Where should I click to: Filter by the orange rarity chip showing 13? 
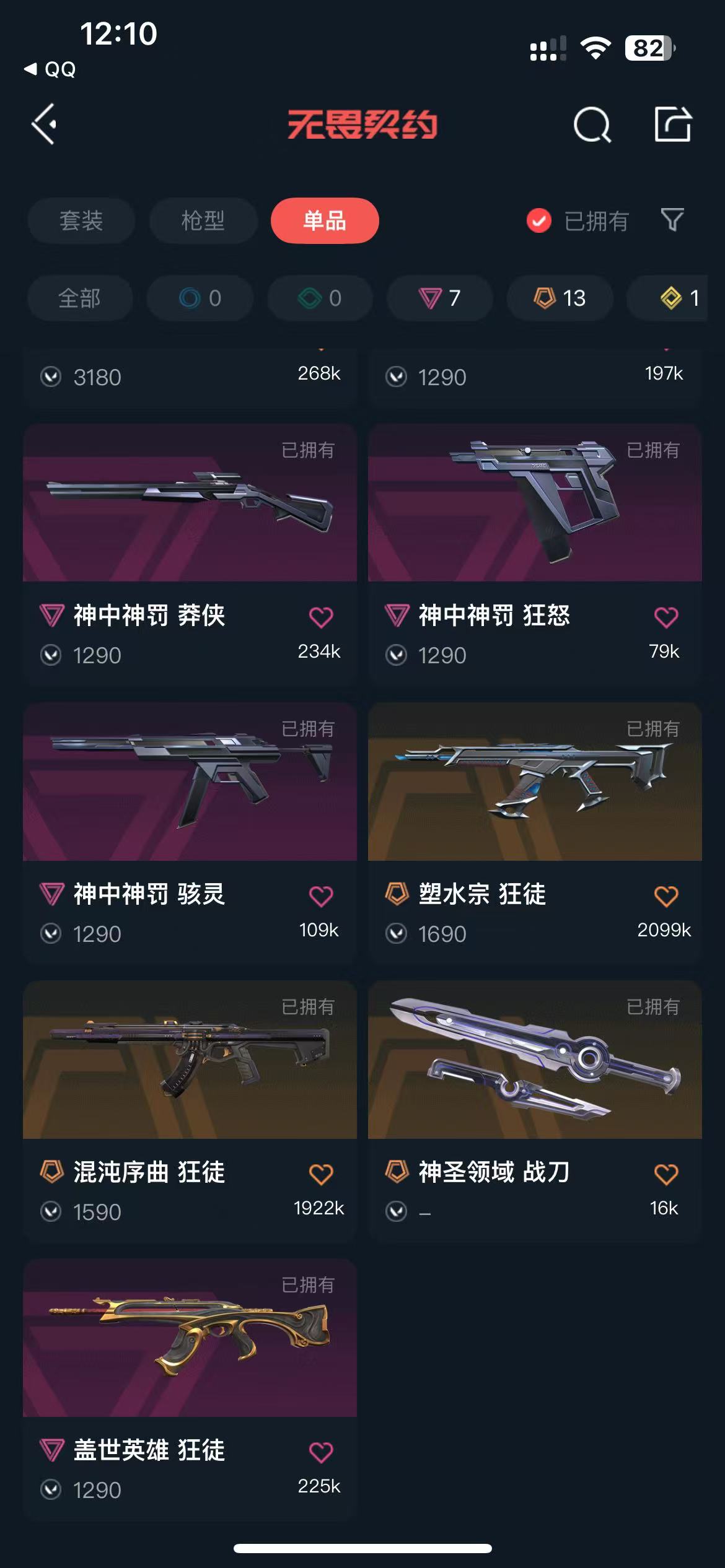(x=560, y=298)
